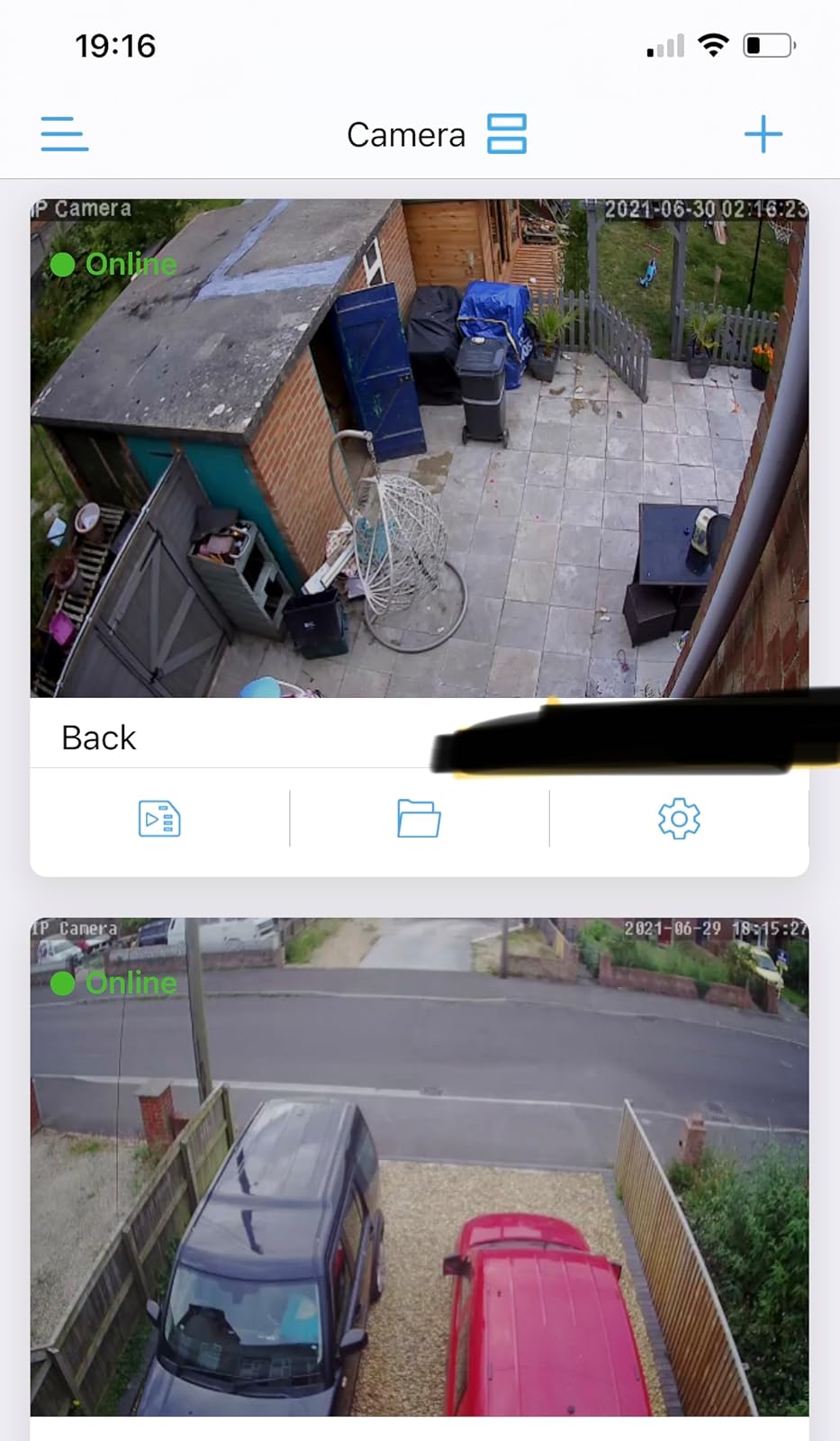840x1441 pixels.
Task: Open the Back camera live feed
Action: point(420,449)
